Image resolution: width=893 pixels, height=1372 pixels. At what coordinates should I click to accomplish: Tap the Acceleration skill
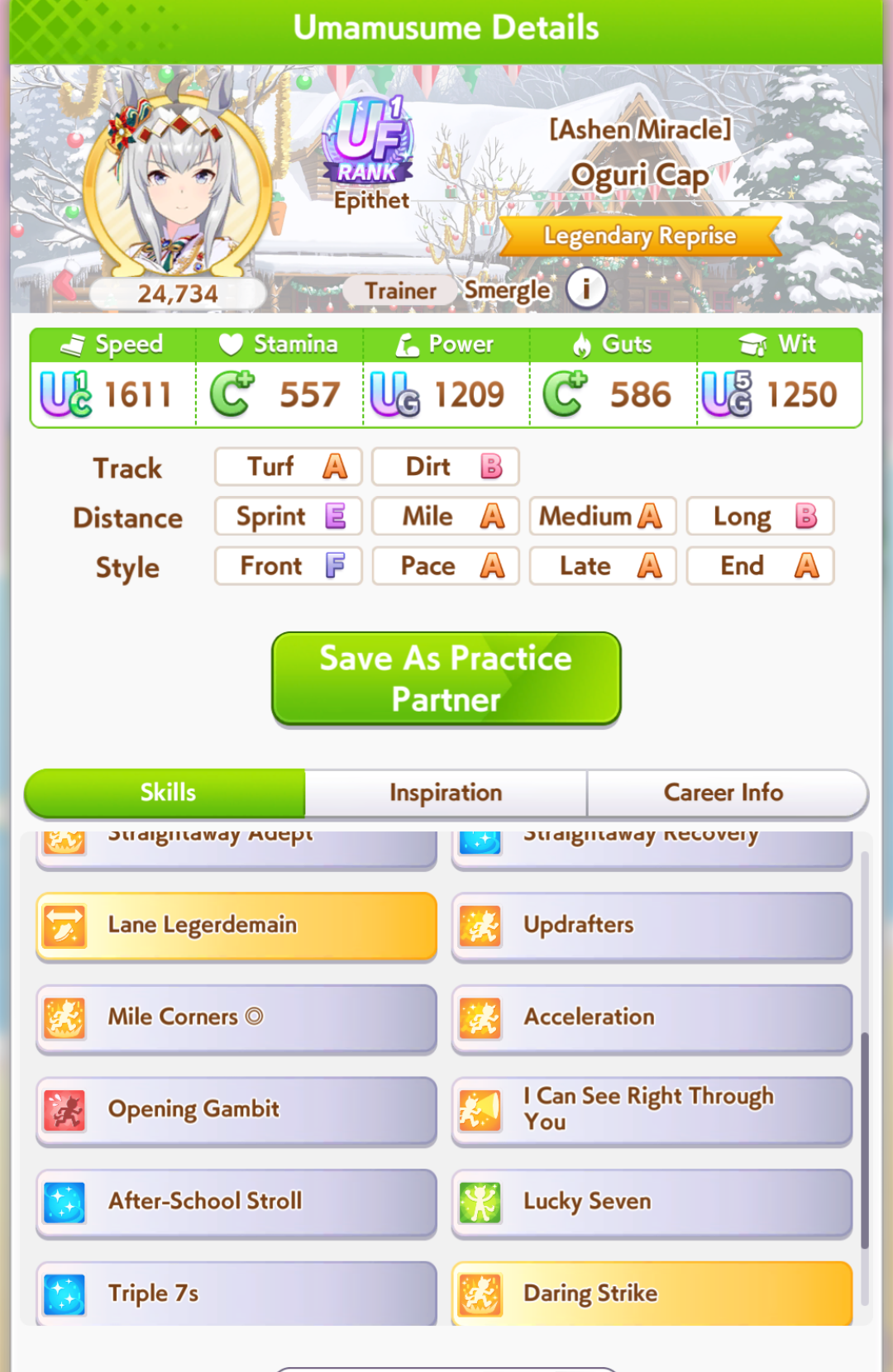[652, 1018]
